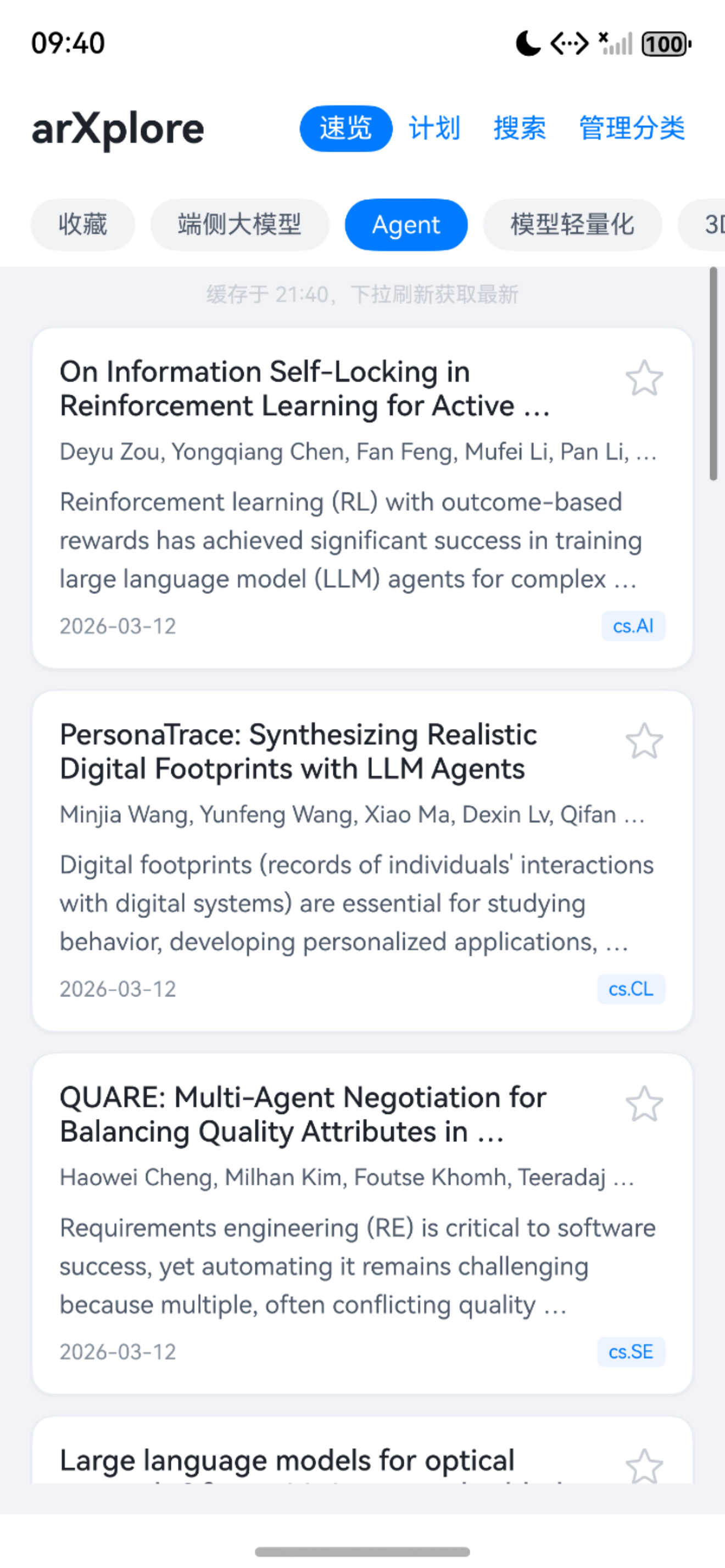Screen dimensions: 725x1568
Task: Select the 速览 tab
Action: pyautogui.click(x=346, y=128)
